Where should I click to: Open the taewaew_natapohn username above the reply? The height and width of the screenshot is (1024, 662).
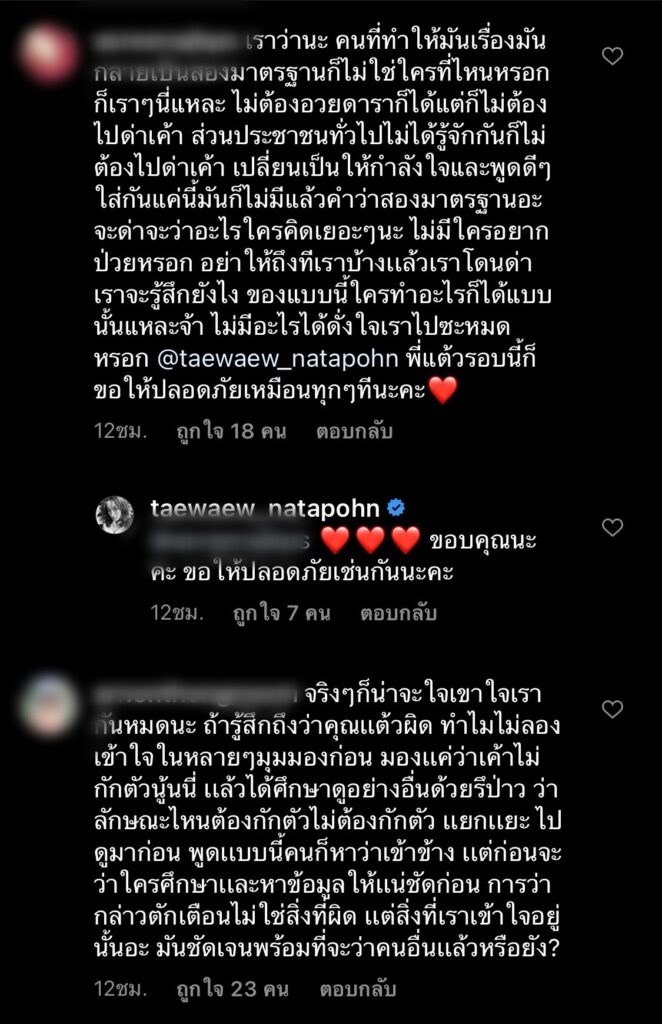(262, 507)
